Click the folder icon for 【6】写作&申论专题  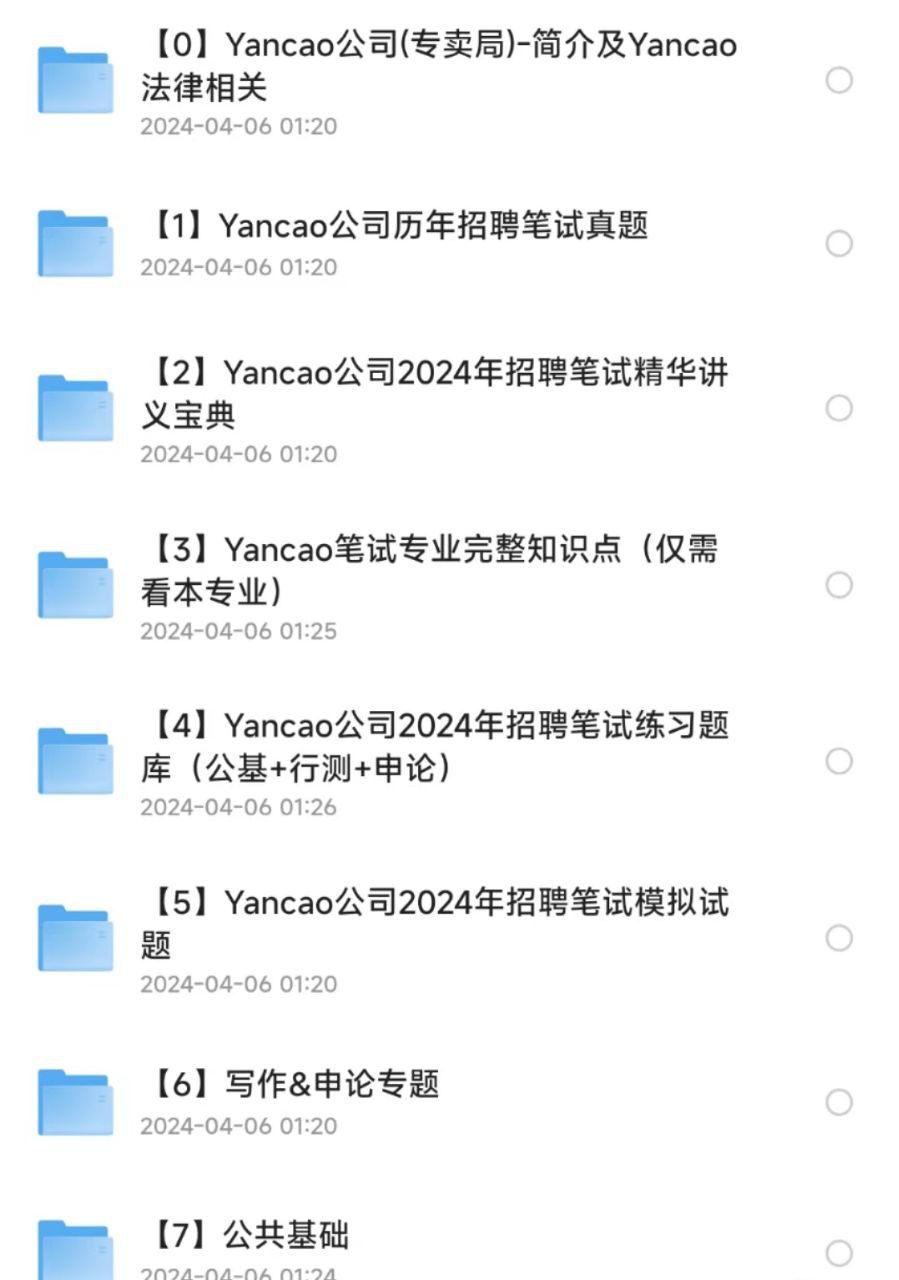74,1100
